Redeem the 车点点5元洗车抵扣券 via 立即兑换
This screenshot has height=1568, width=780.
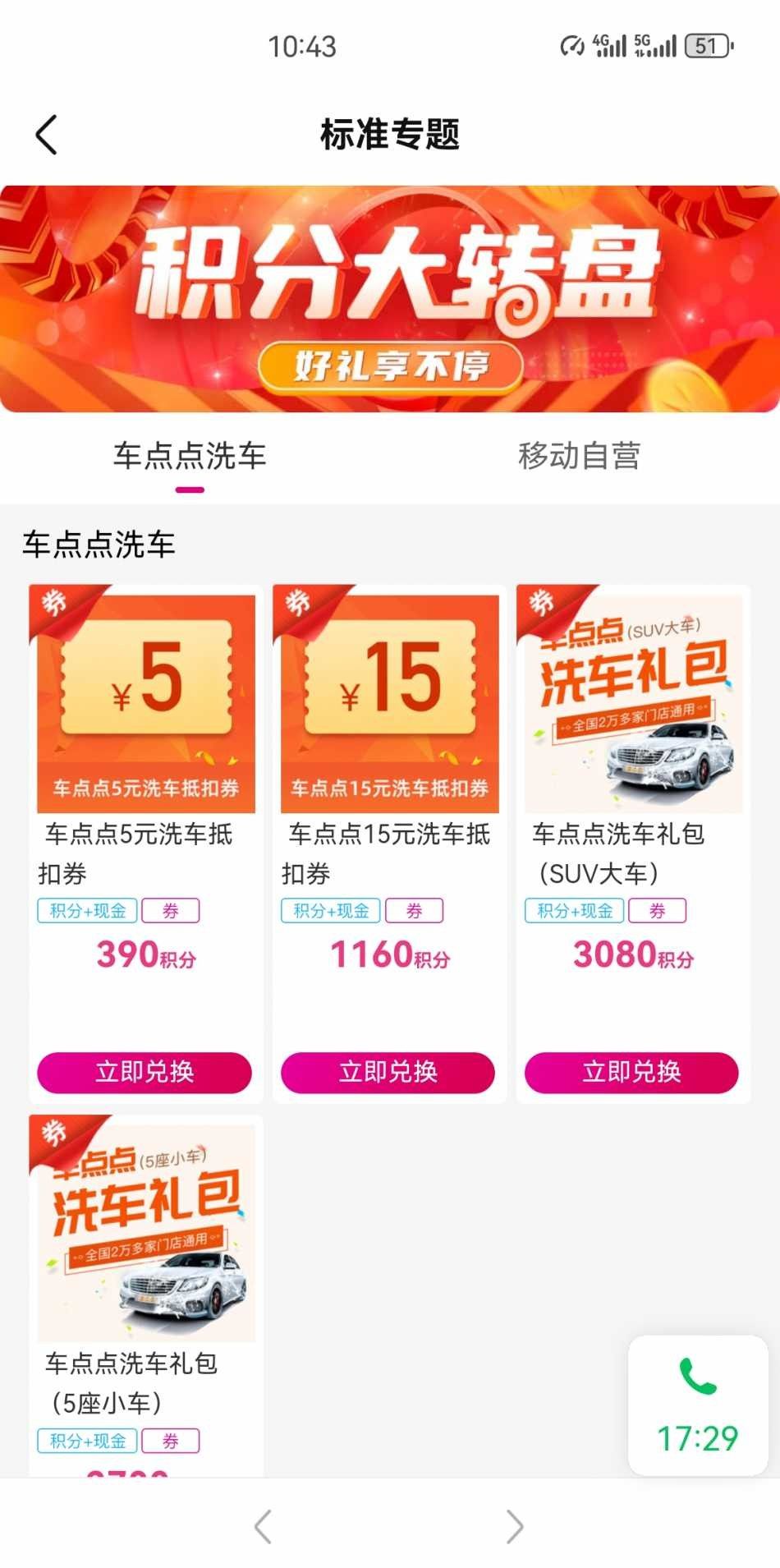(145, 1072)
